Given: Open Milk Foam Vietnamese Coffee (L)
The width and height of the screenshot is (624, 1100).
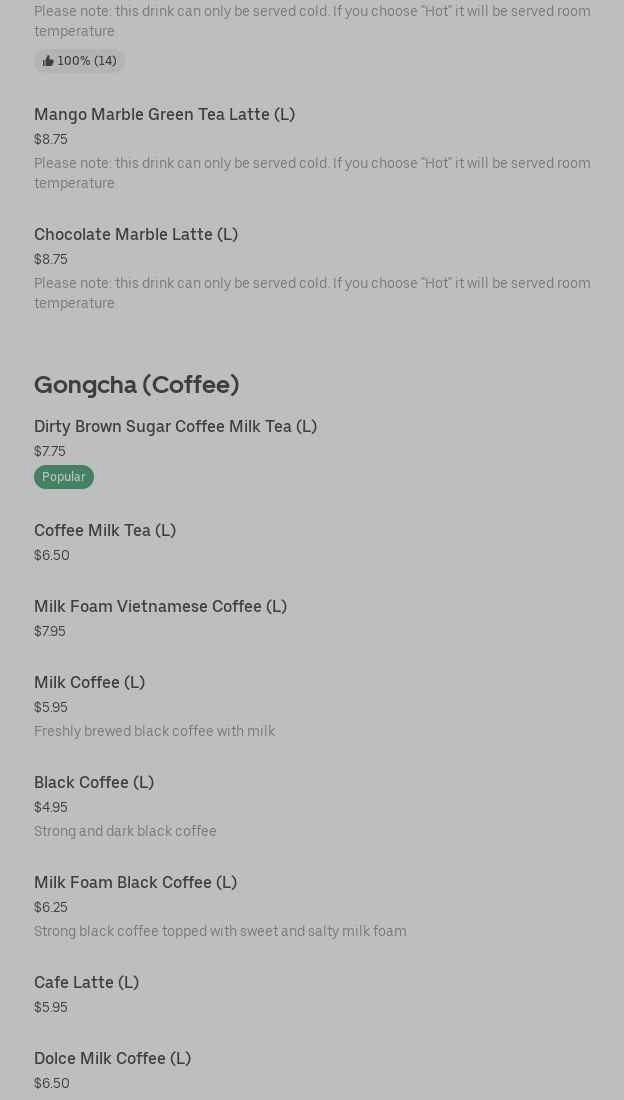Looking at the screenshot, I should pyautogui.click(x=160, y=607).
